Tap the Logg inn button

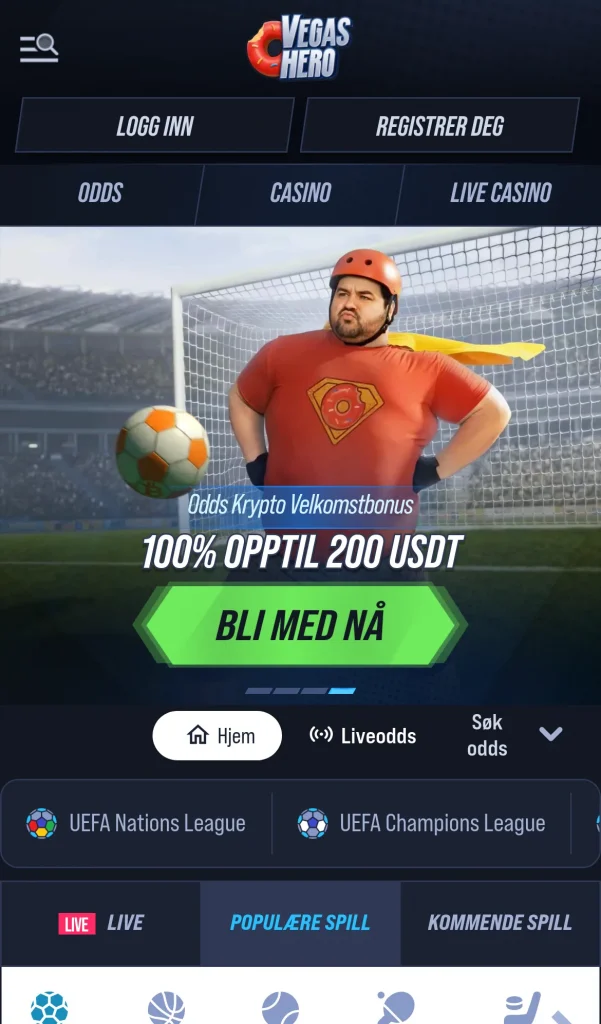155,125
